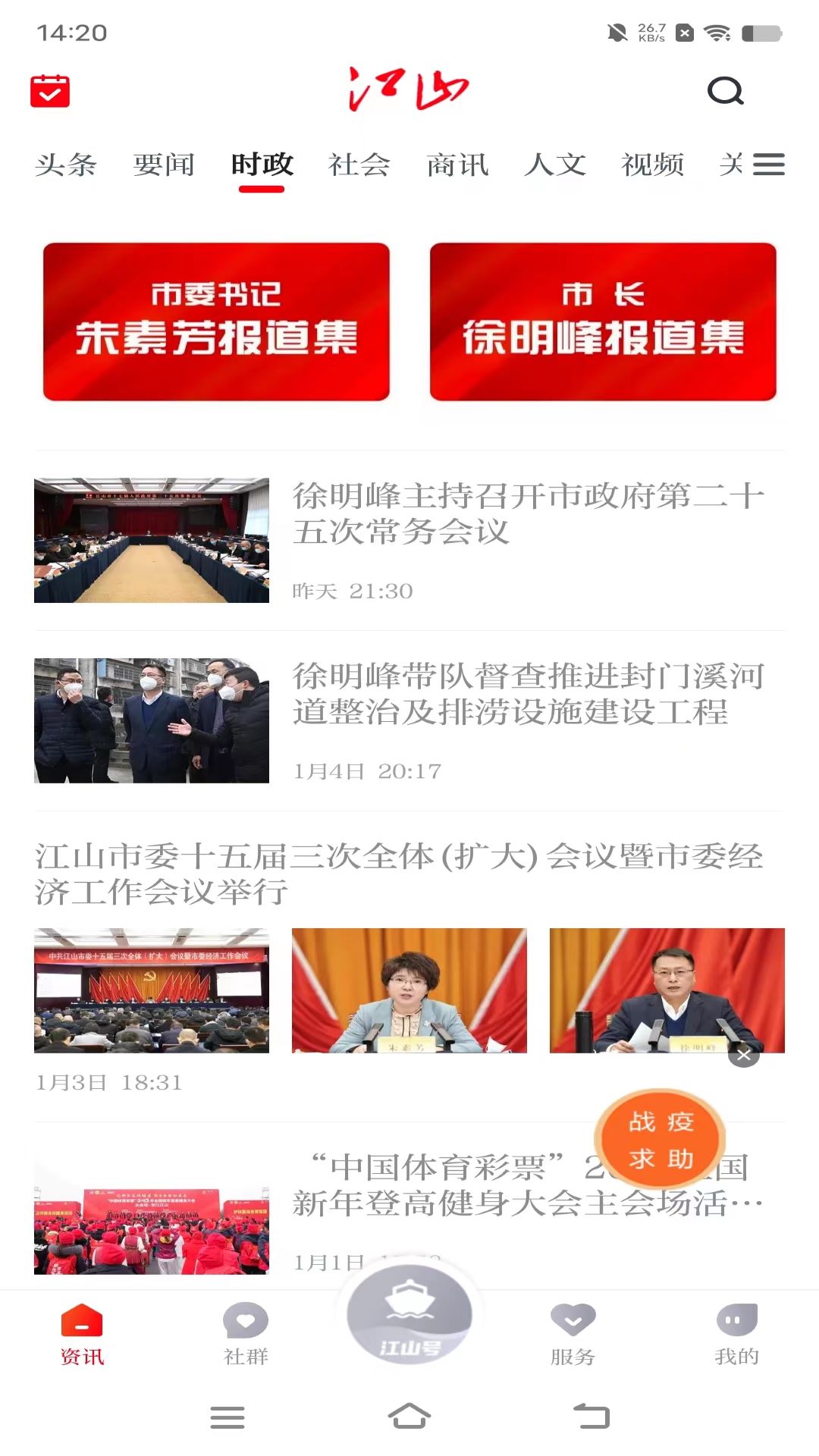Tap the search icon
The width and height of the screenshot is (819, 1456).
tap(726, 90)
